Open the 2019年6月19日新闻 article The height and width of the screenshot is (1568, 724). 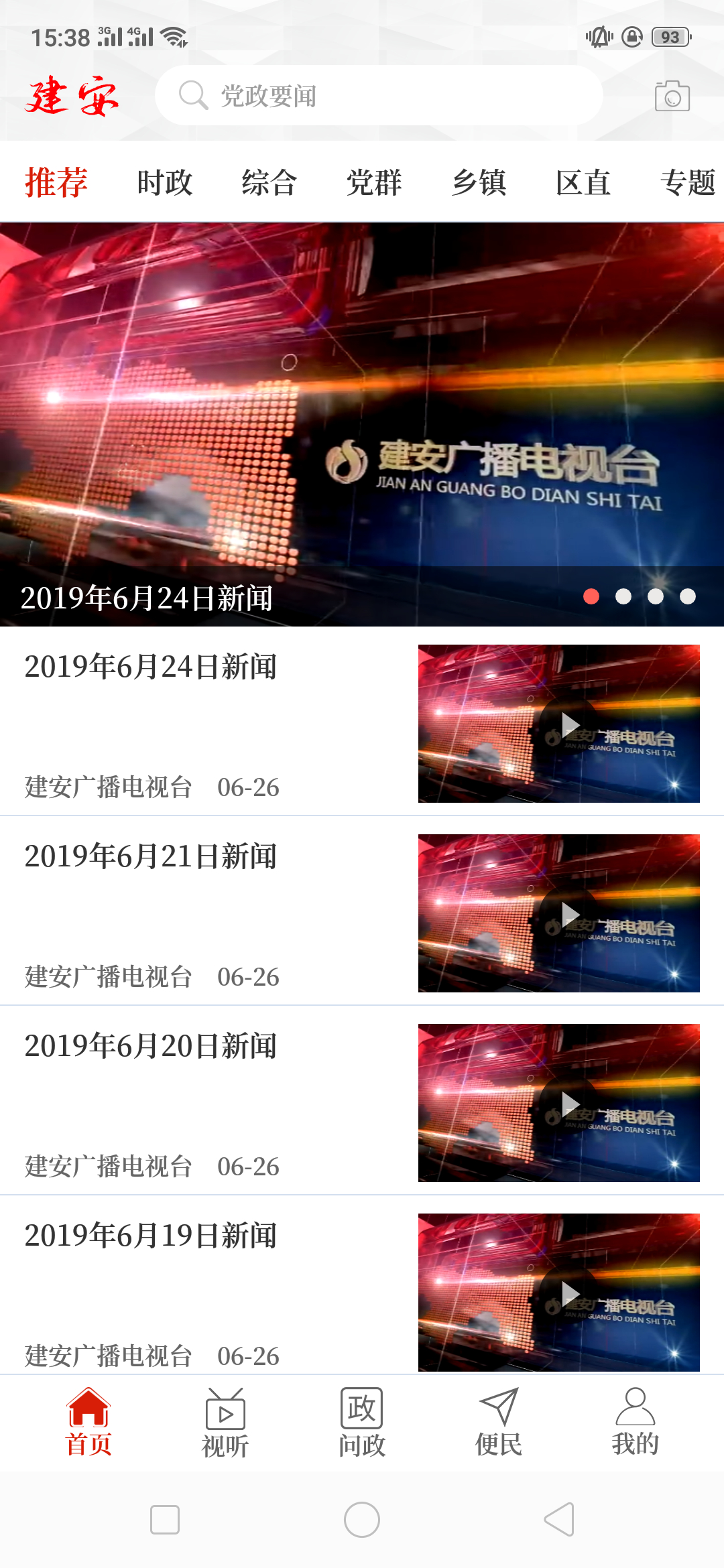point(362,1285)
